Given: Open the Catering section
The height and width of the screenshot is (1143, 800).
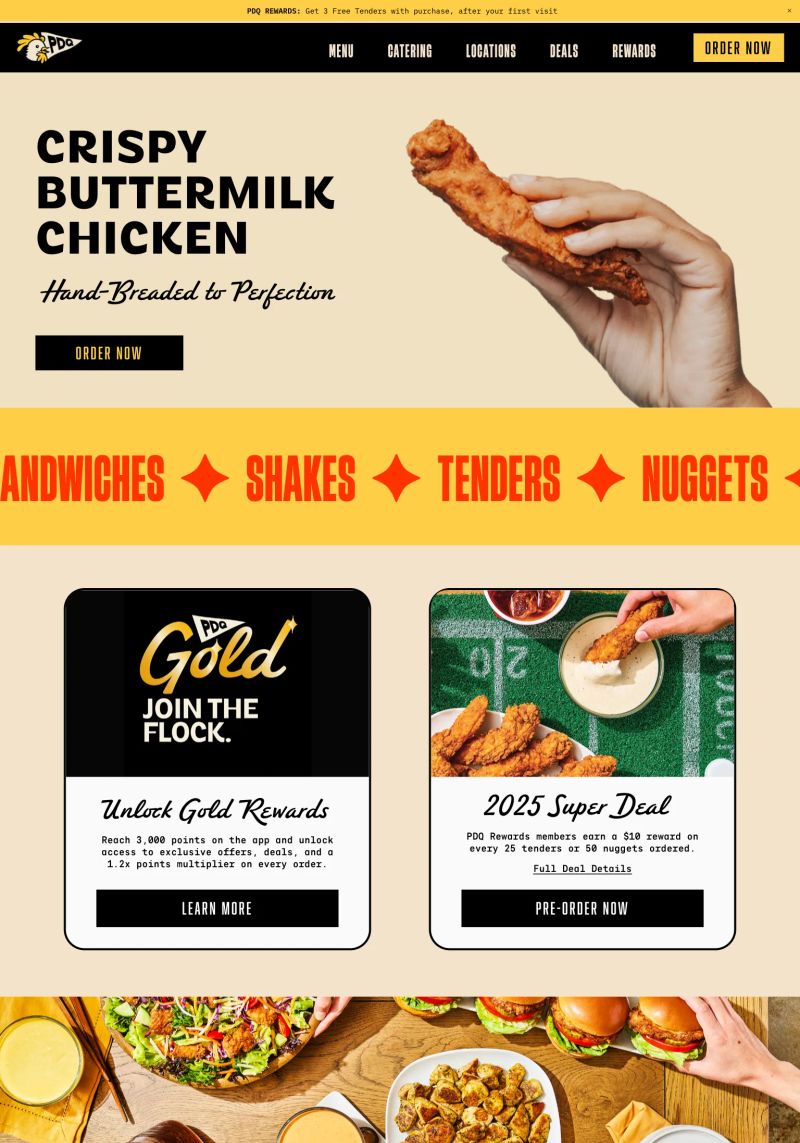Looking at the screenshot, I should click(410, 51).
